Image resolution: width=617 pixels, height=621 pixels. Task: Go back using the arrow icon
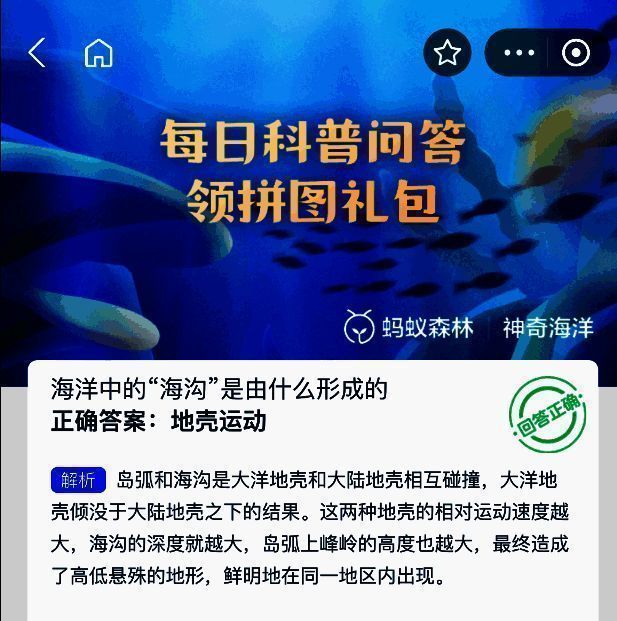(x=37, y=53)
